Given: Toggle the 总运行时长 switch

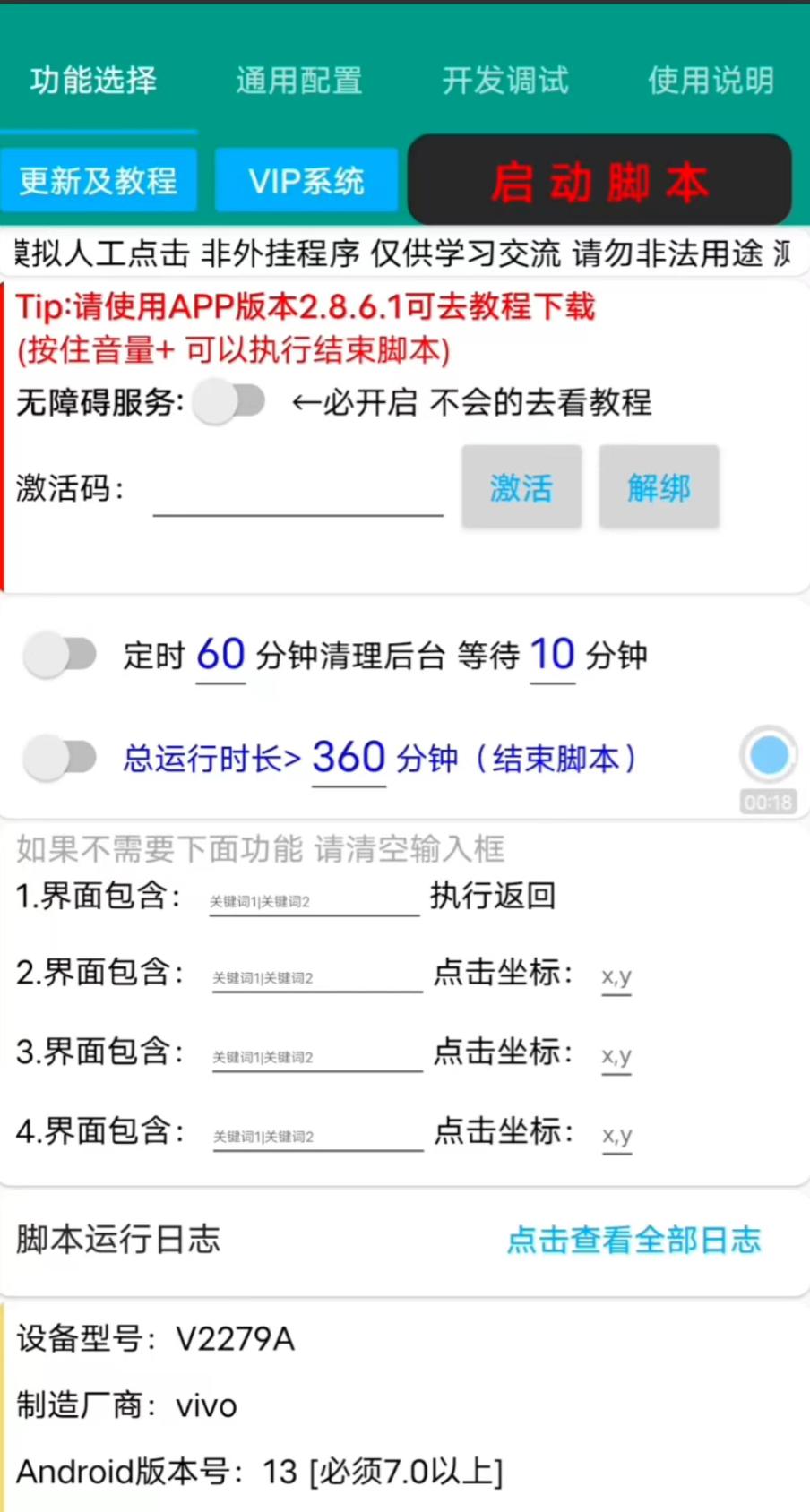Looking at the screenshot, I should 60,758.
